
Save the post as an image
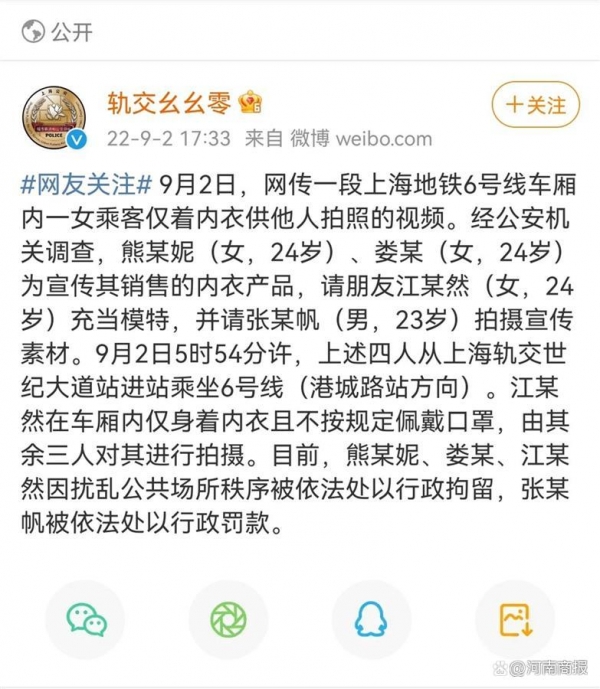pos(514,620)
